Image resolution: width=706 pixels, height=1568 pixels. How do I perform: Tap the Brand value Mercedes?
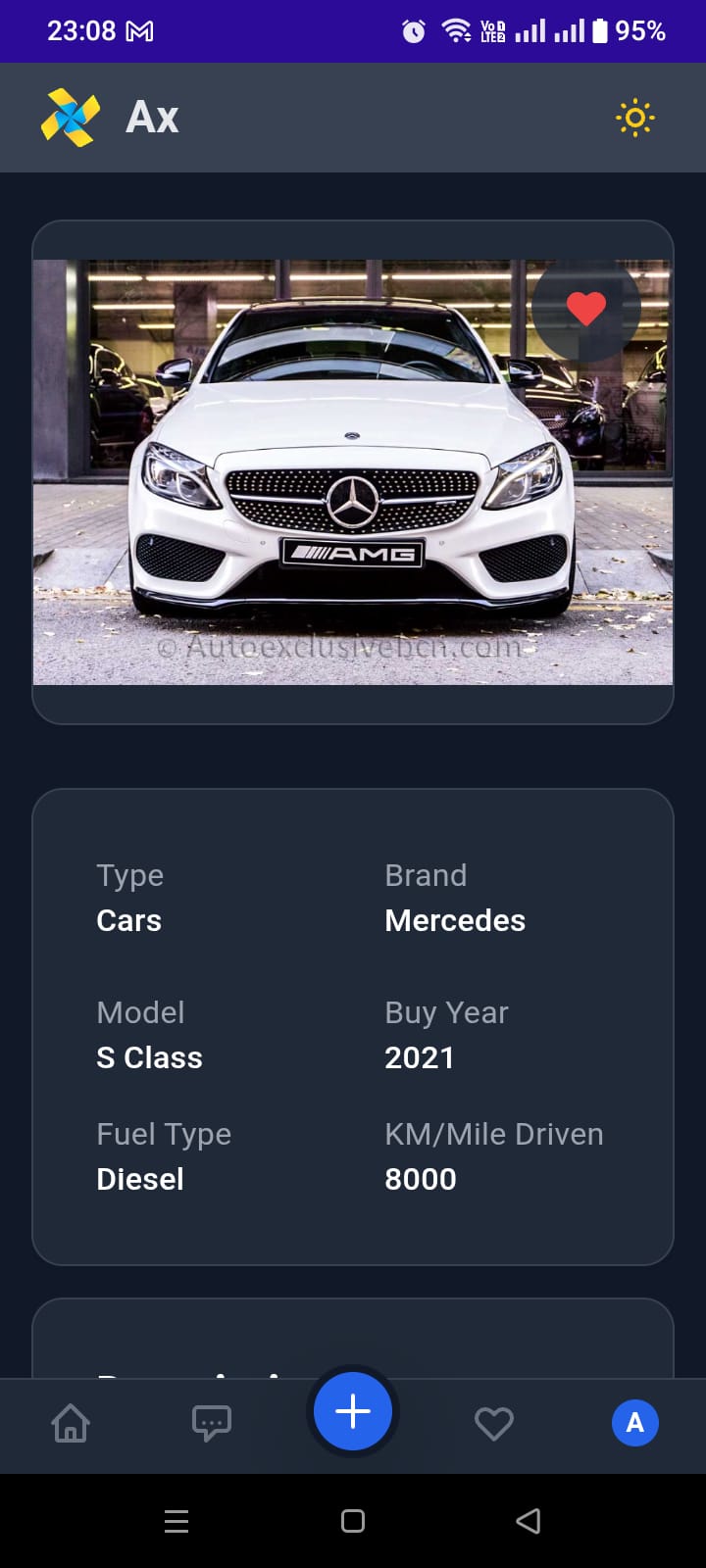[x=455, y=920]
